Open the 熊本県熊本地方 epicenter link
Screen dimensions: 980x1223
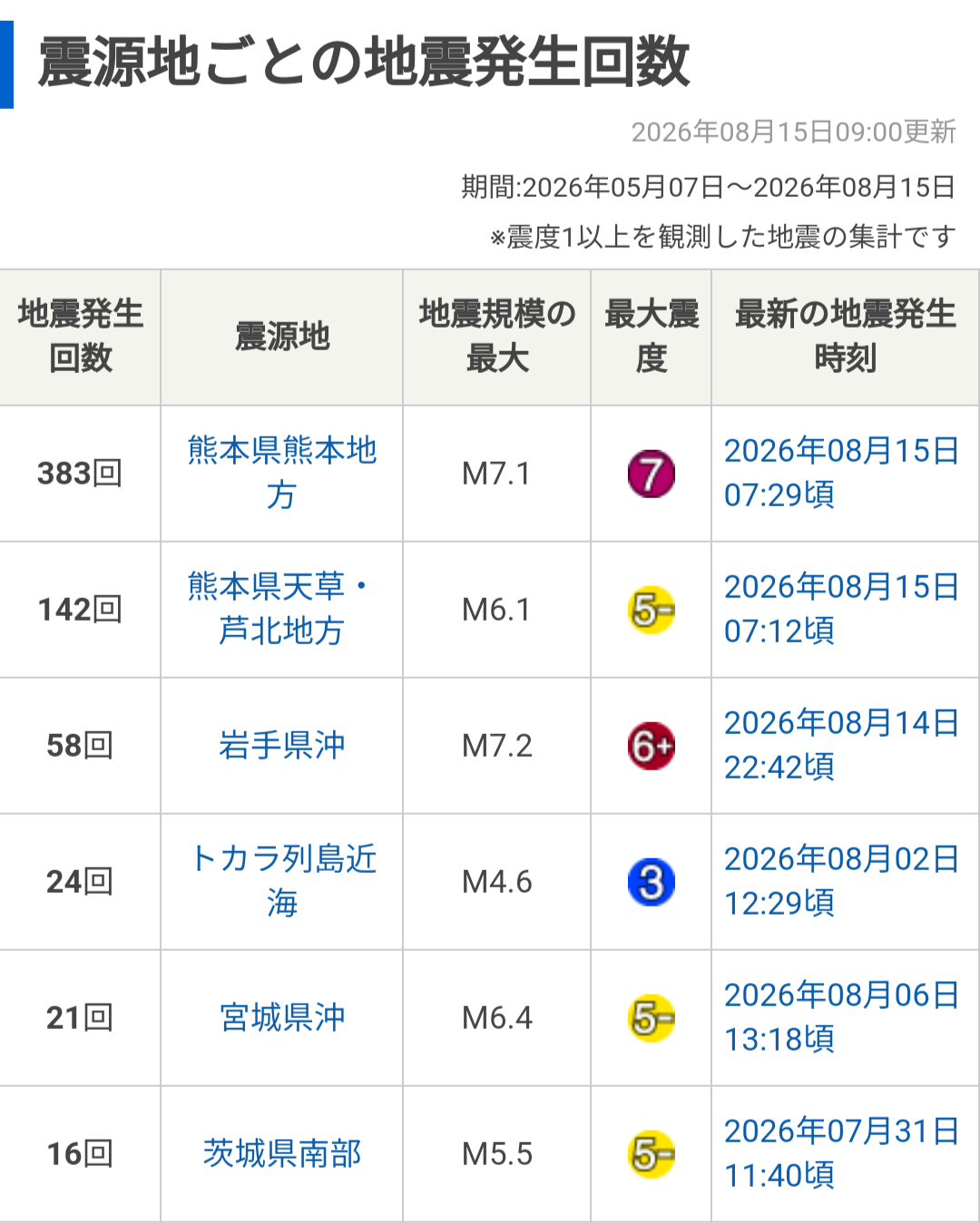click(281, 473)
